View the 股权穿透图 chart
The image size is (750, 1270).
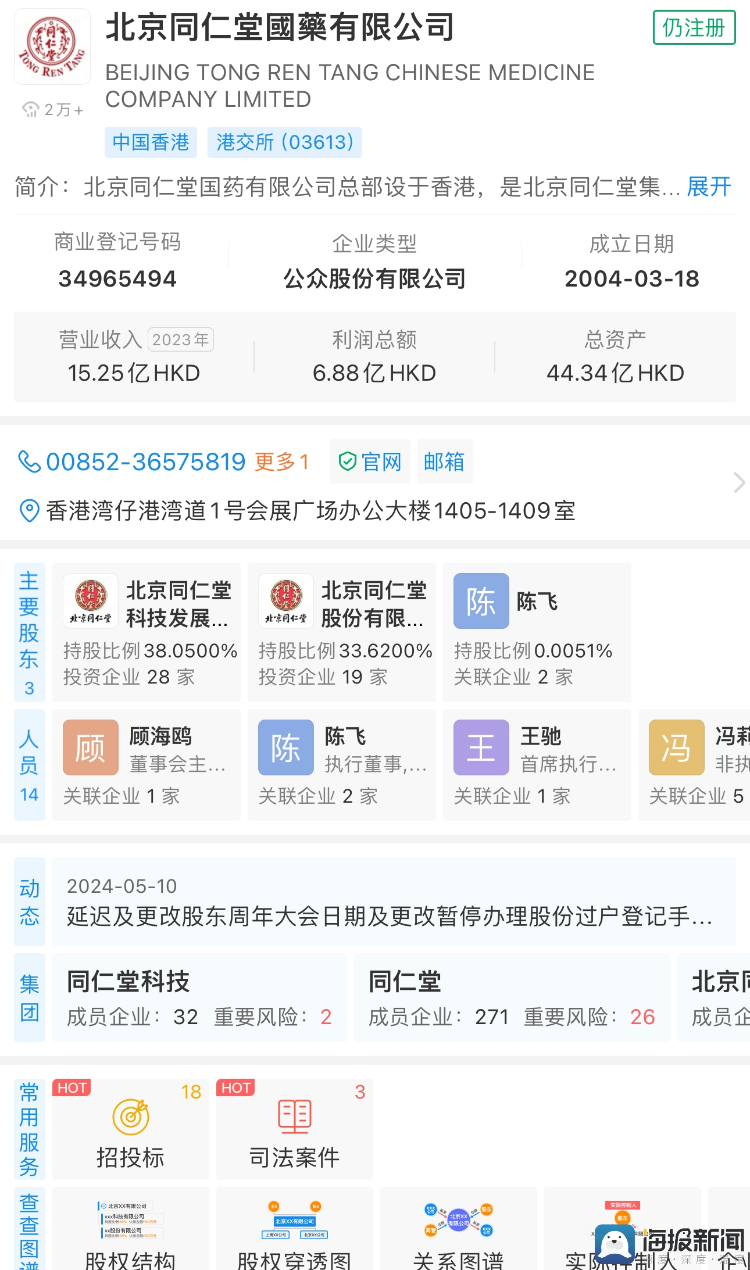pyautogui.click(x=294, y=1230)
